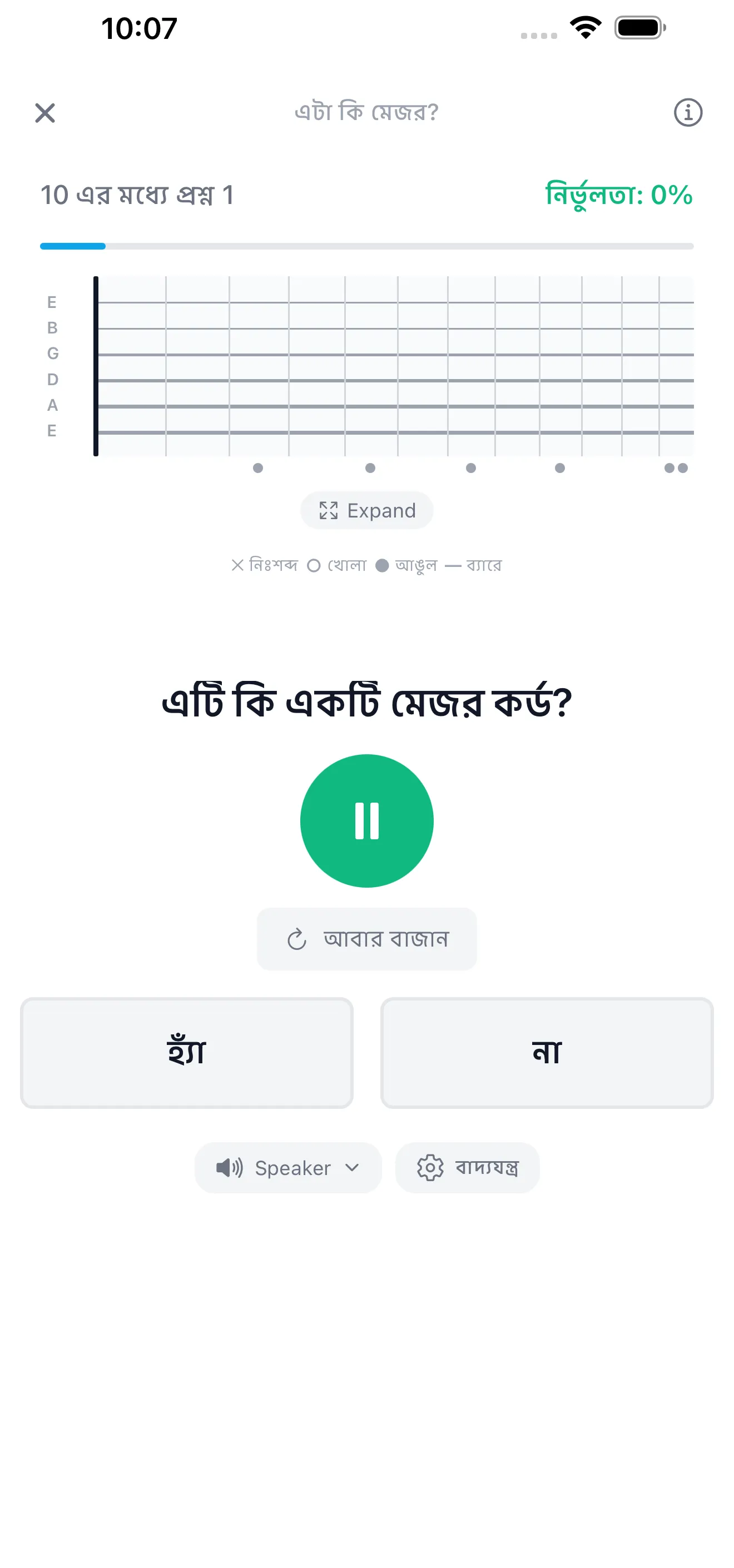
Task: Tap the replay icon beside আবার বাজান
Action: point(296,939)
